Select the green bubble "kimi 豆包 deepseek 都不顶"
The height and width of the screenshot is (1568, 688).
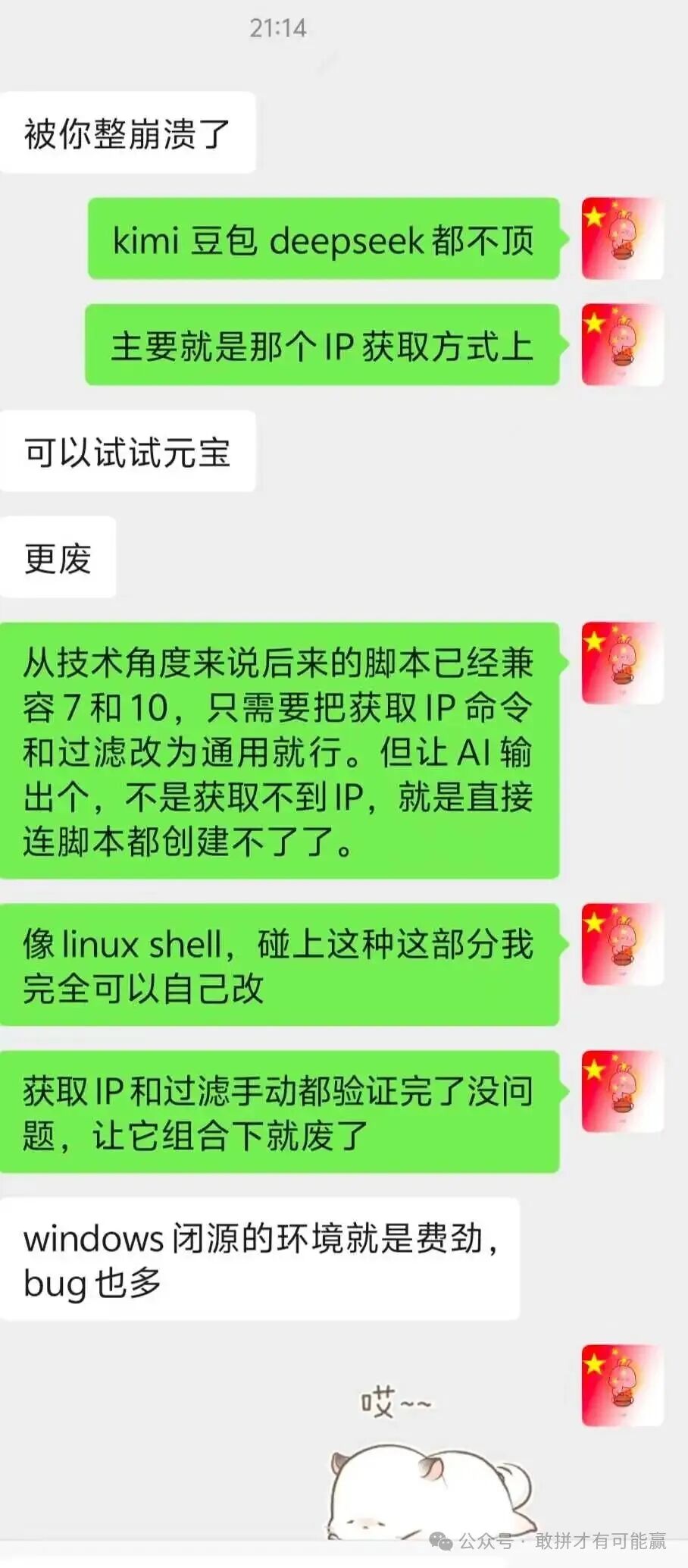324,241
